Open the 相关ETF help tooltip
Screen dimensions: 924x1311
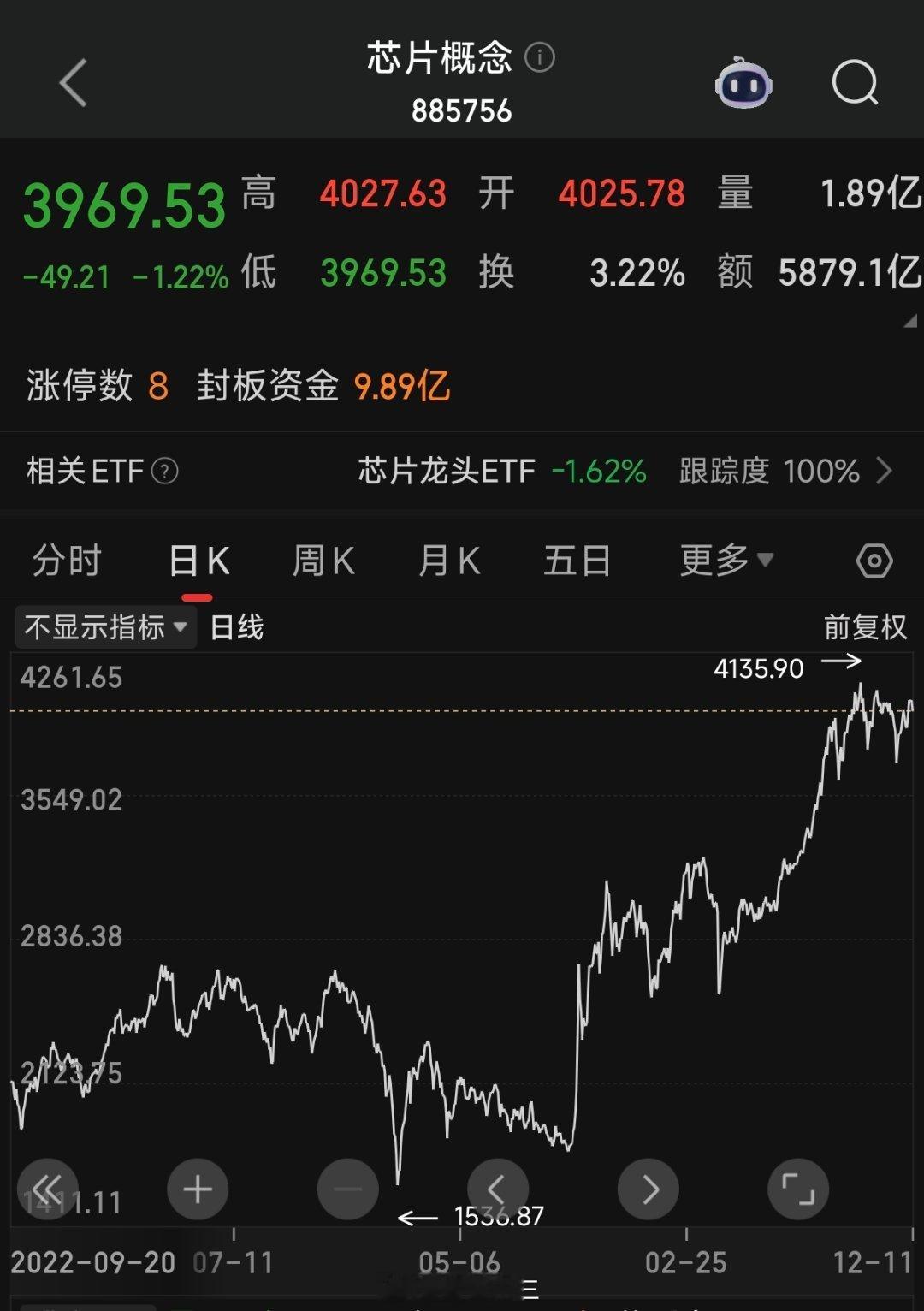point(165,471)
